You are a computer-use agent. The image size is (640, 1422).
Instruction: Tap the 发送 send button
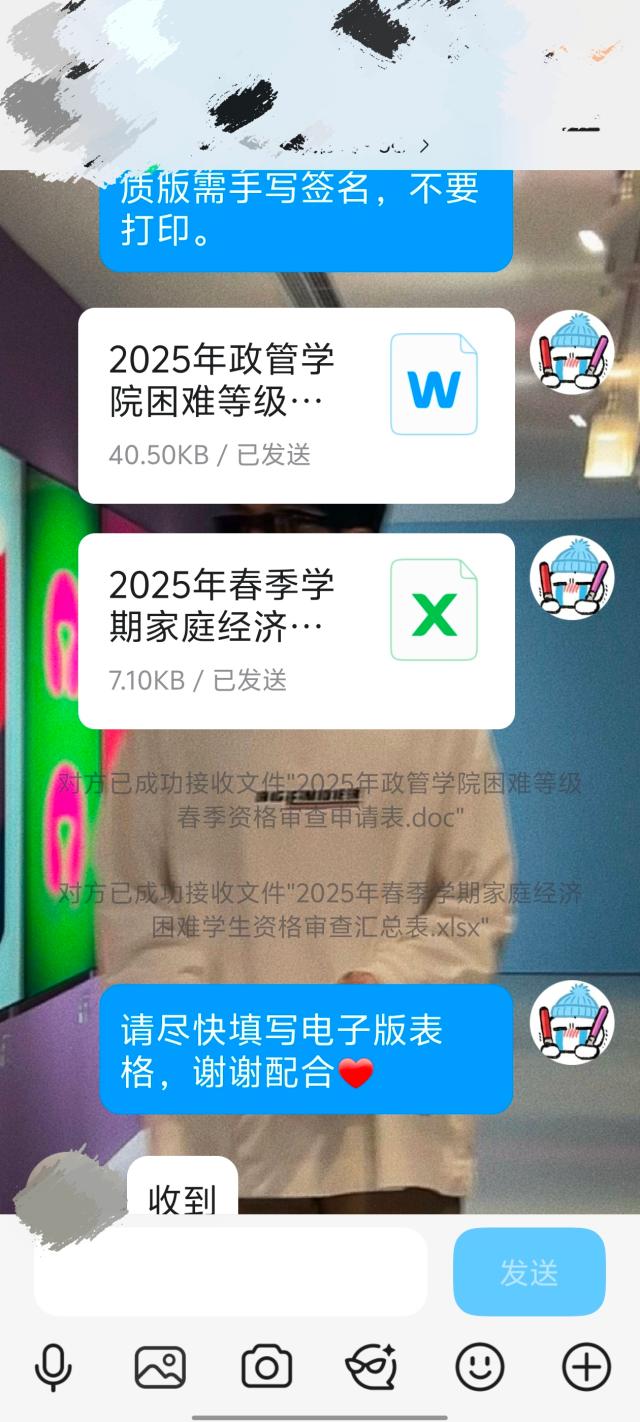click(529, 1272)
